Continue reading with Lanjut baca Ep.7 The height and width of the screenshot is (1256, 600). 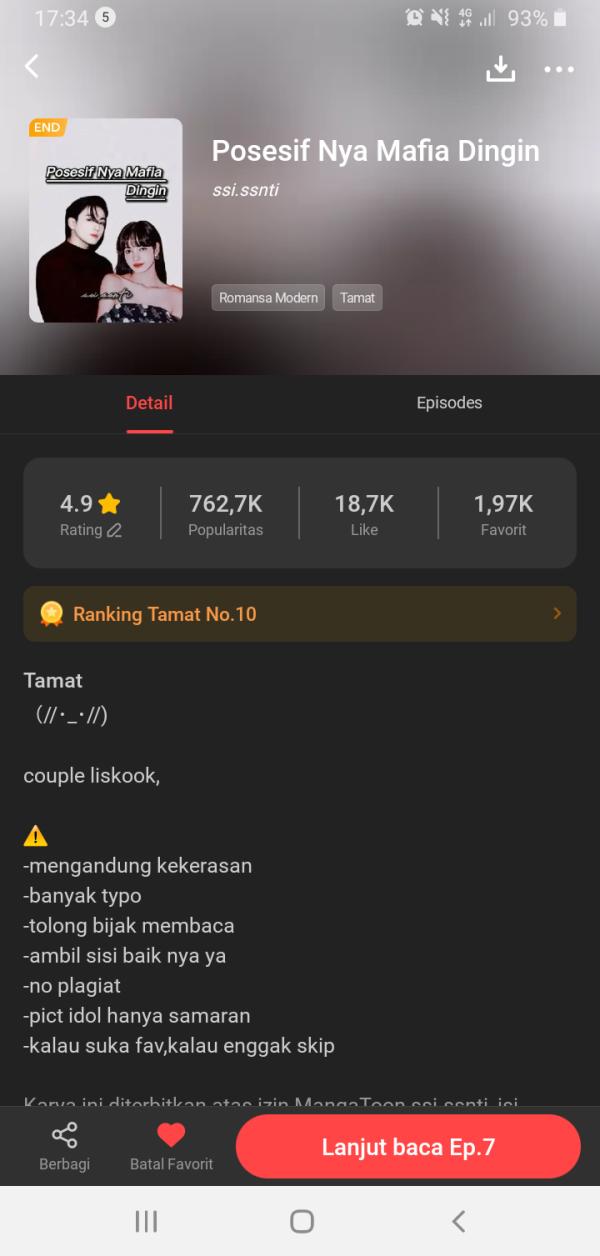408,1147
